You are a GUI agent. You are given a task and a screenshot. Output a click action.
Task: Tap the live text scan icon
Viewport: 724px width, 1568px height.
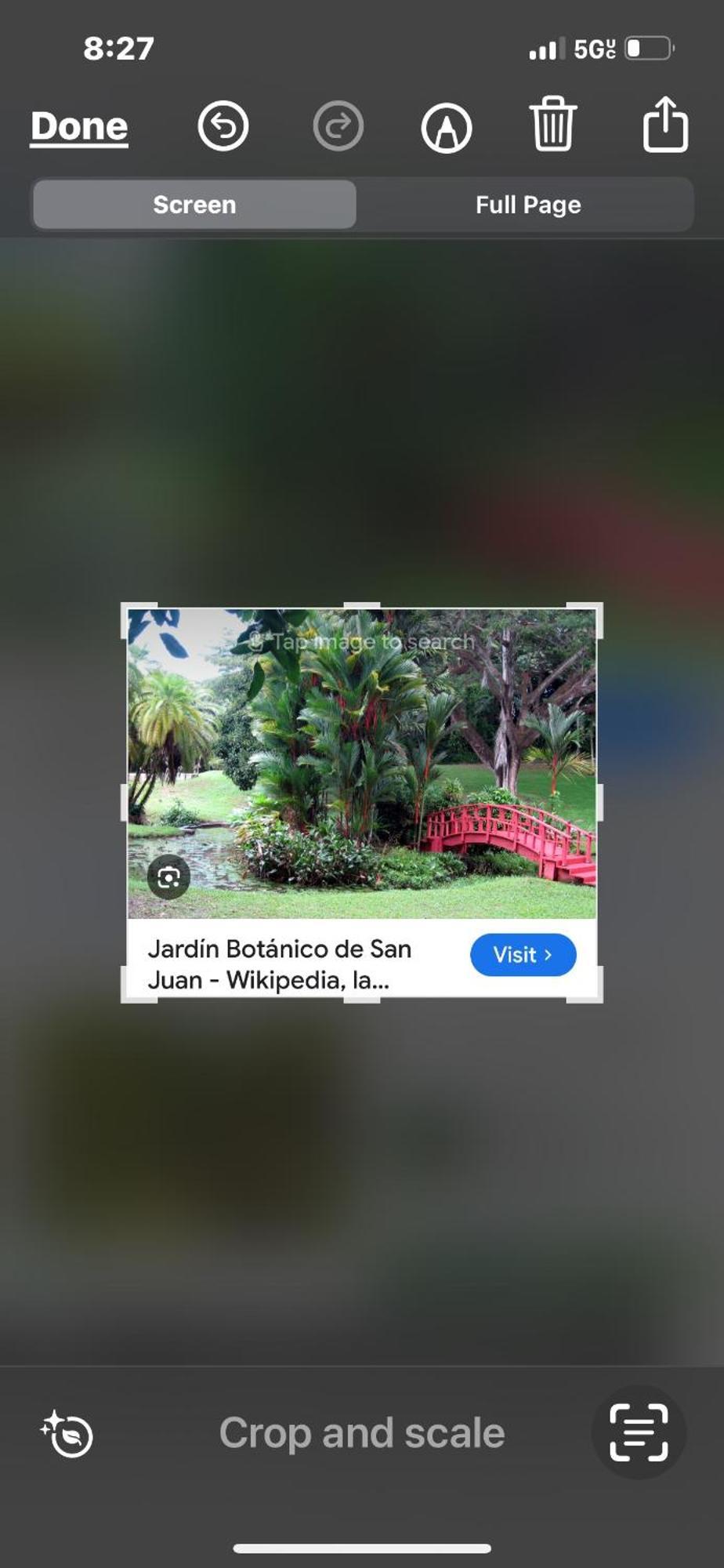(639, 1433)
